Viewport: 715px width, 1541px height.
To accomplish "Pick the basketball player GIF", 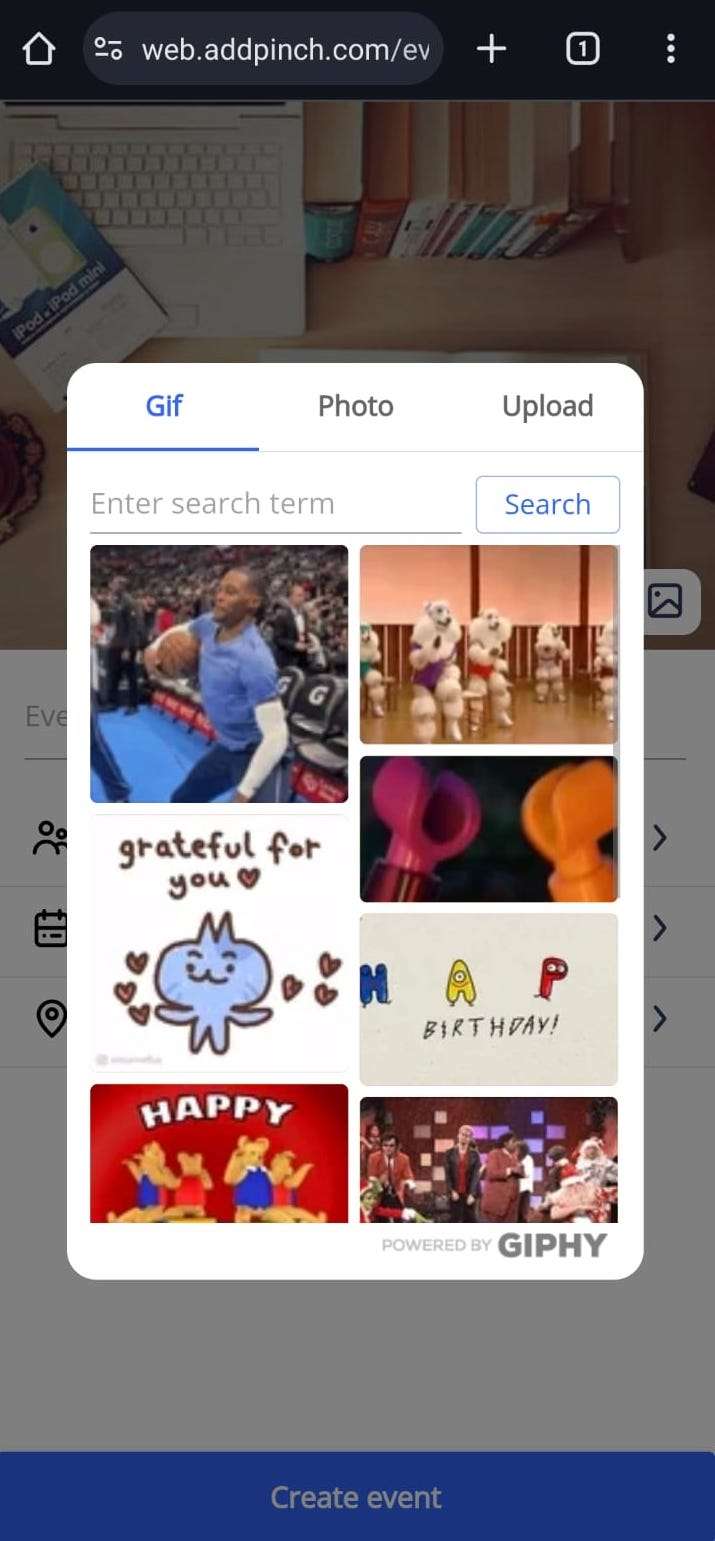I will pyautogui.click(x=219, y=674).
